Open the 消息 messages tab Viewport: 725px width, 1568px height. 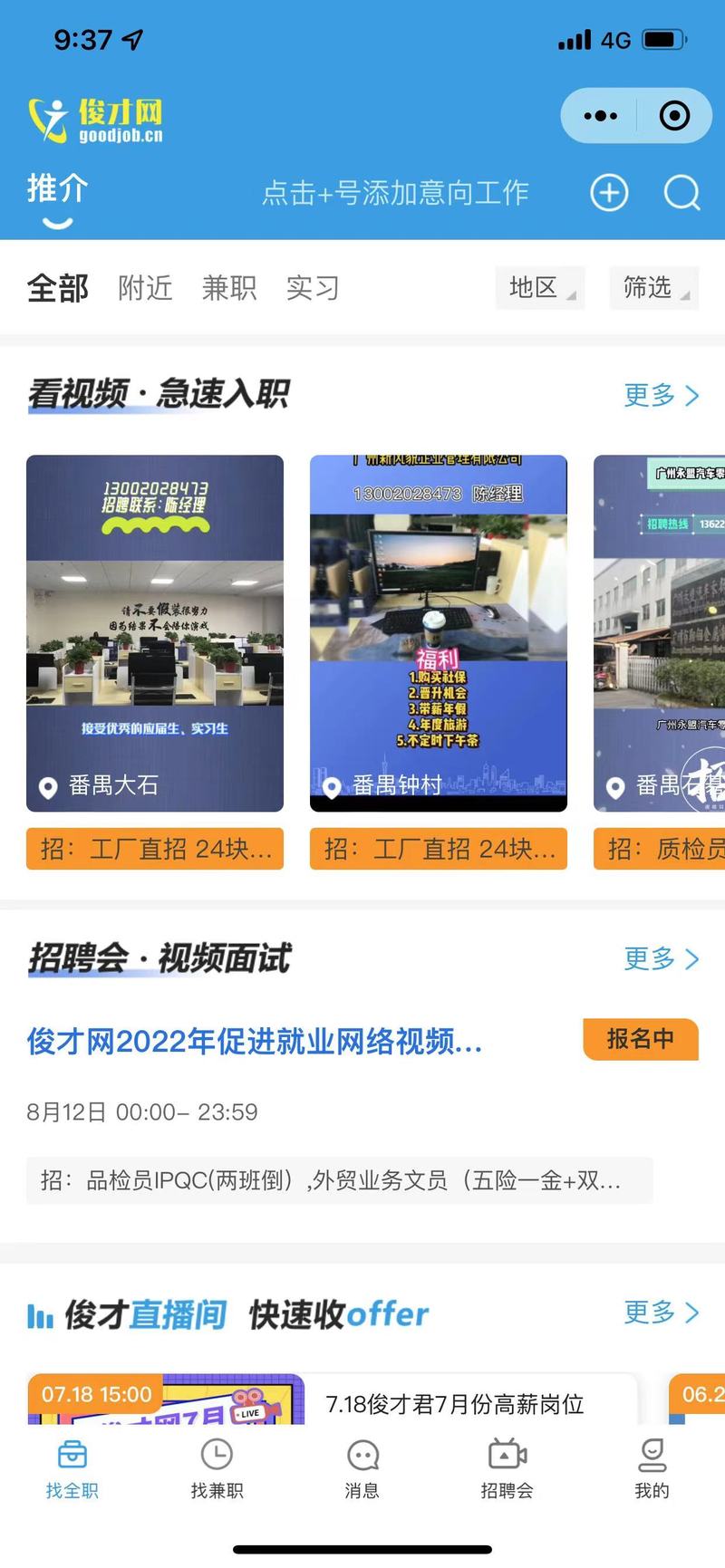point(362,1470)
